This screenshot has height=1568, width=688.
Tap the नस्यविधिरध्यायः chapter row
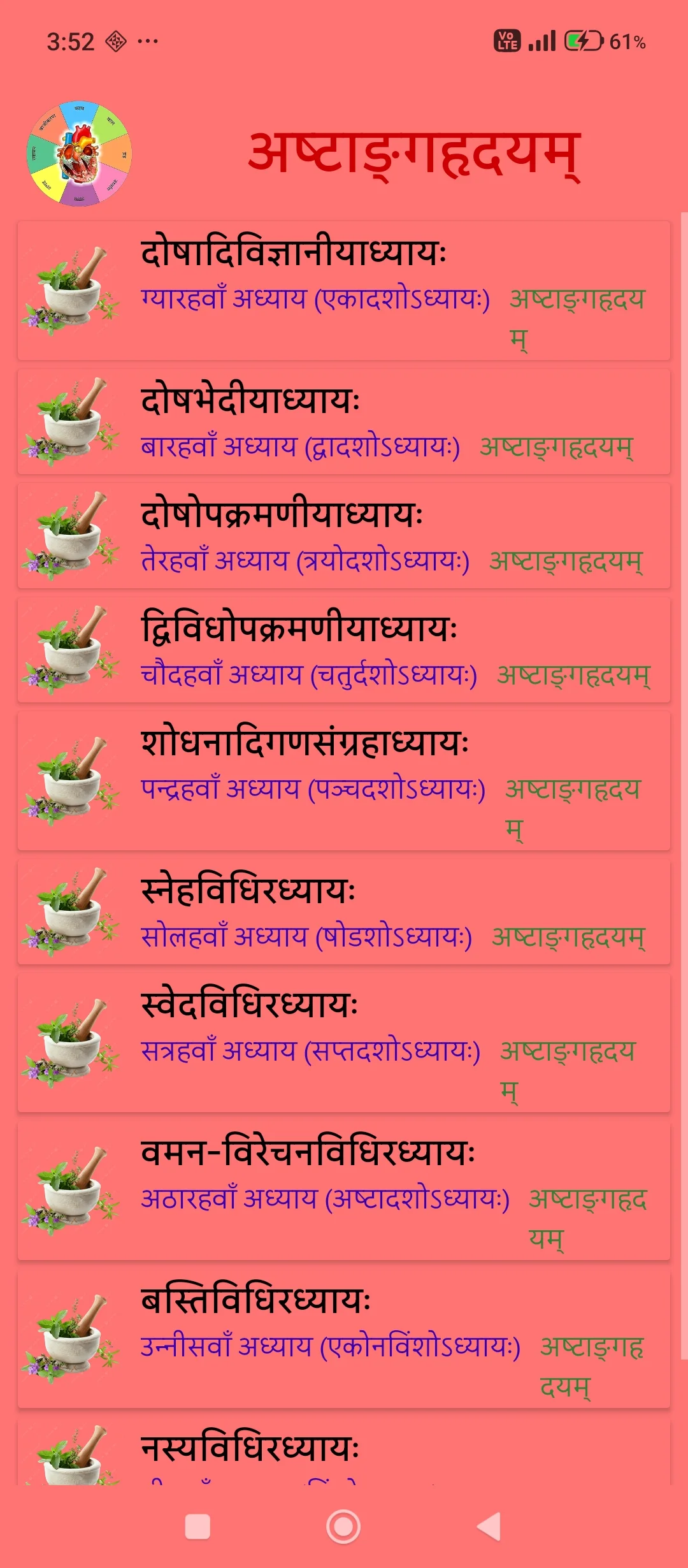point(344,1450)
